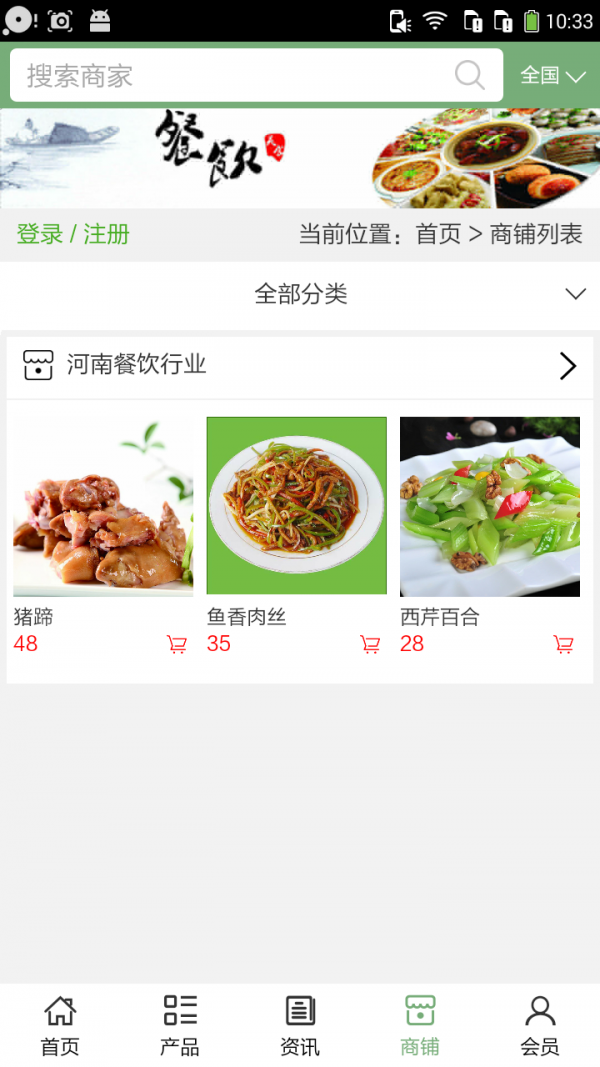The image size is (600, 1067).
Task: Open the 鱼香肉丝 dish photo
Action: coord(296,507)
